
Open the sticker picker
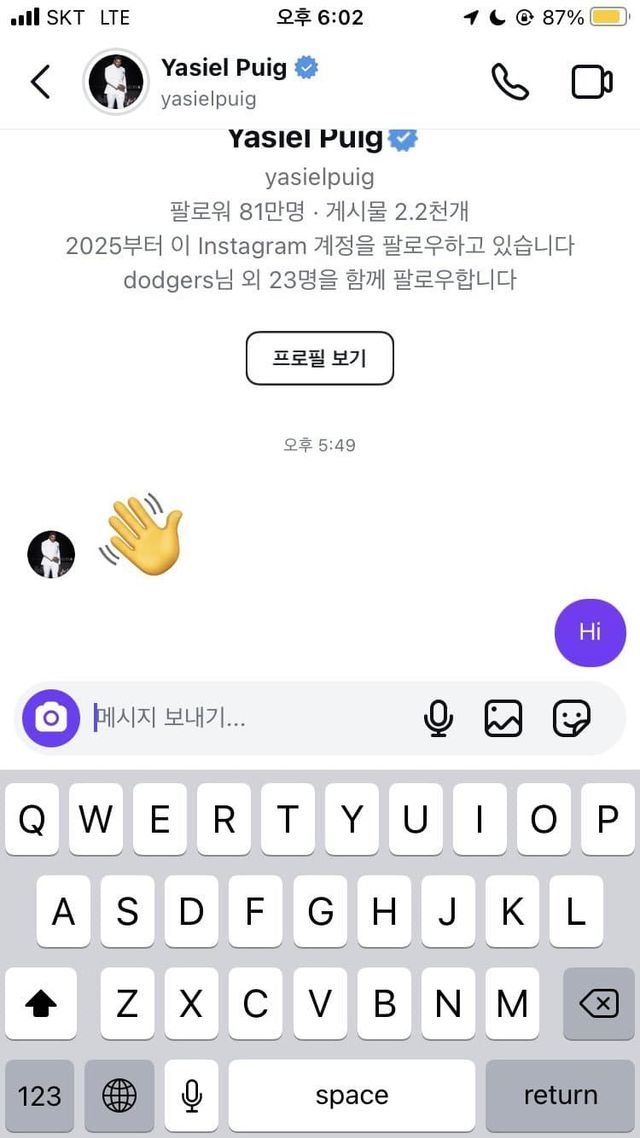coord(571,718)
